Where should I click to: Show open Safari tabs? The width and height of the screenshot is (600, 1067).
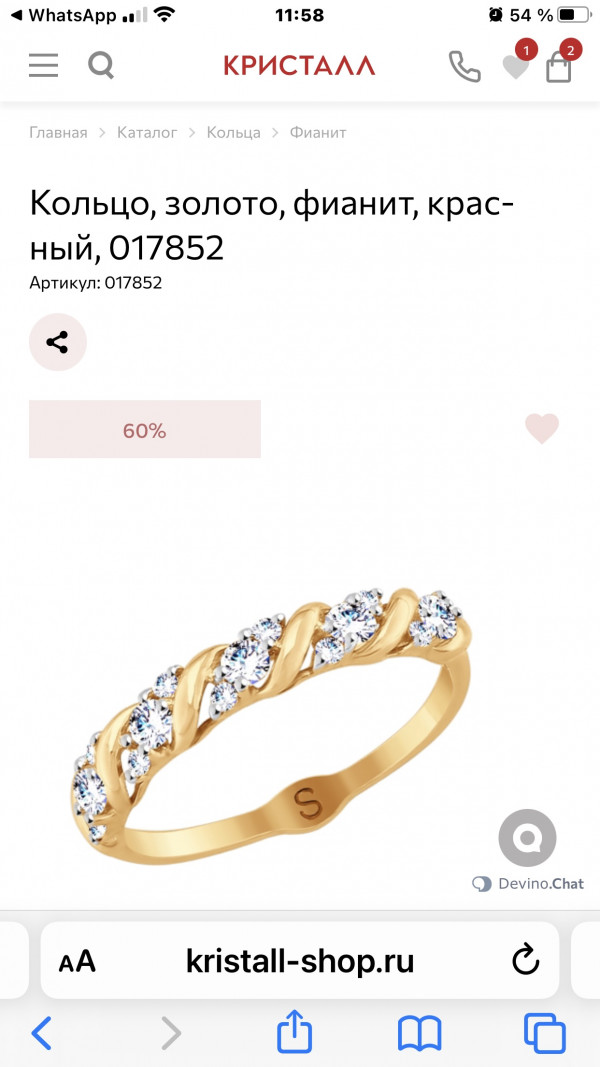[x=545, y=1034]
